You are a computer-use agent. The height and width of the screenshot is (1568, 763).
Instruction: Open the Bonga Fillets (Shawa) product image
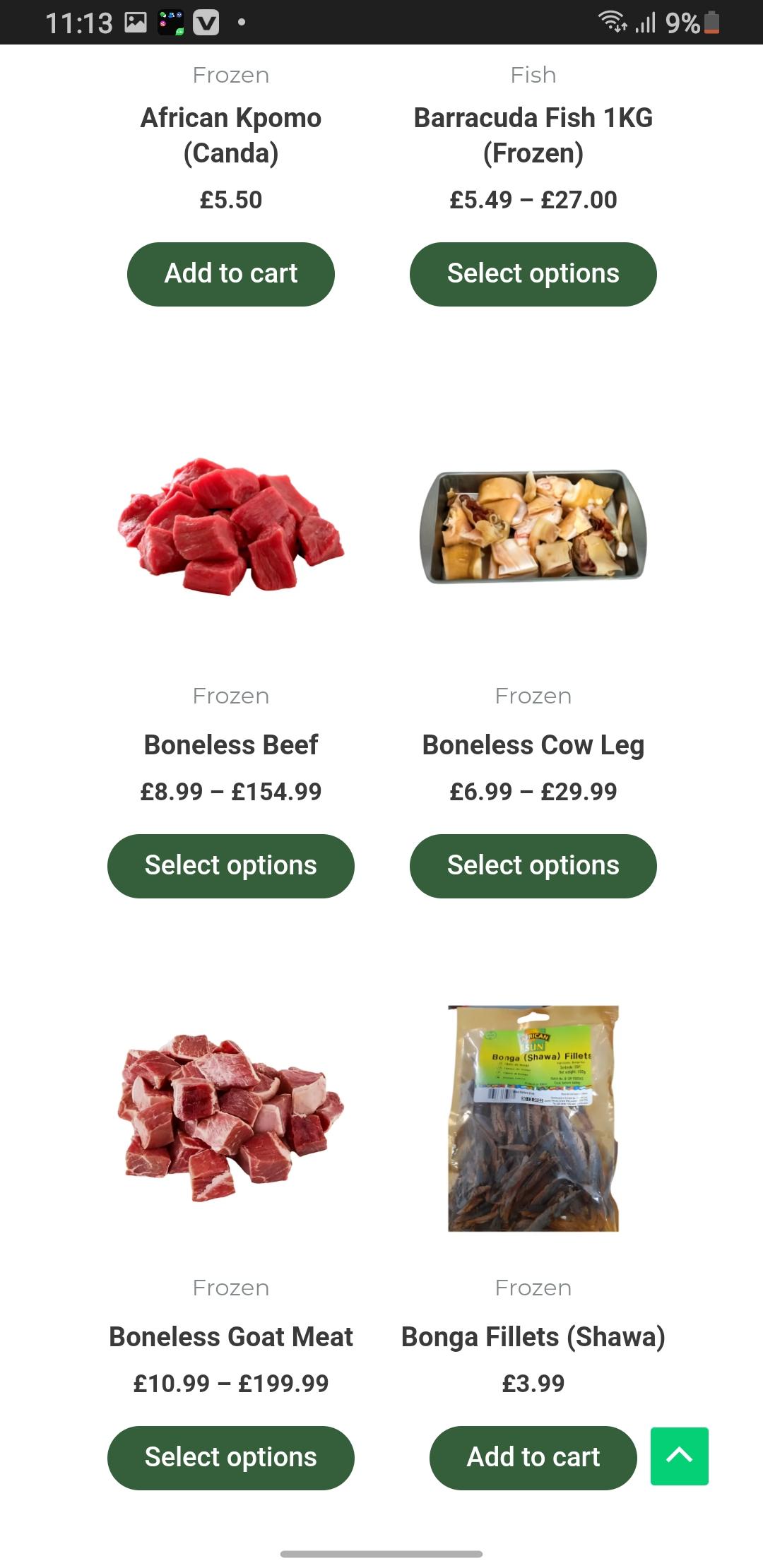[x=533, y=1117]
